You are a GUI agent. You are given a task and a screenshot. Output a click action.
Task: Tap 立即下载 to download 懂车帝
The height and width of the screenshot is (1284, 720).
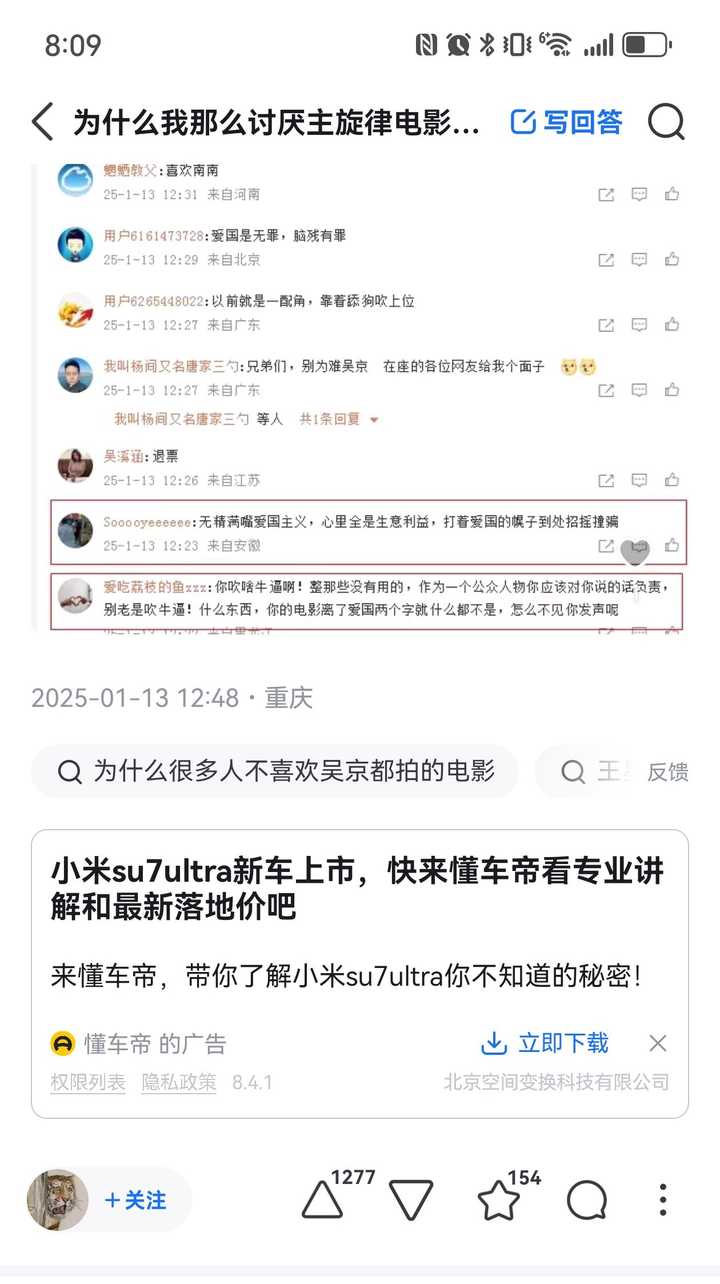point(545,1044)
